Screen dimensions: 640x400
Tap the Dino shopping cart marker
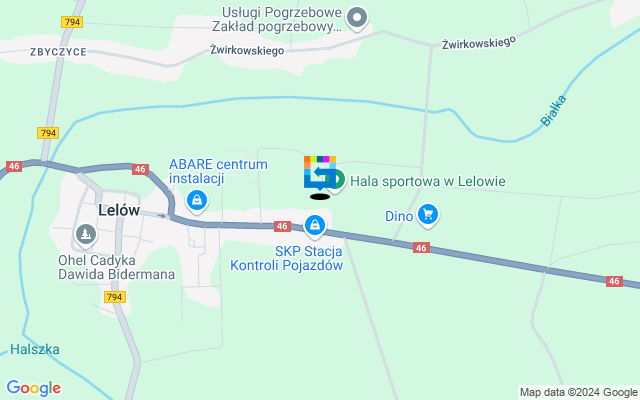tap(428, 214)
